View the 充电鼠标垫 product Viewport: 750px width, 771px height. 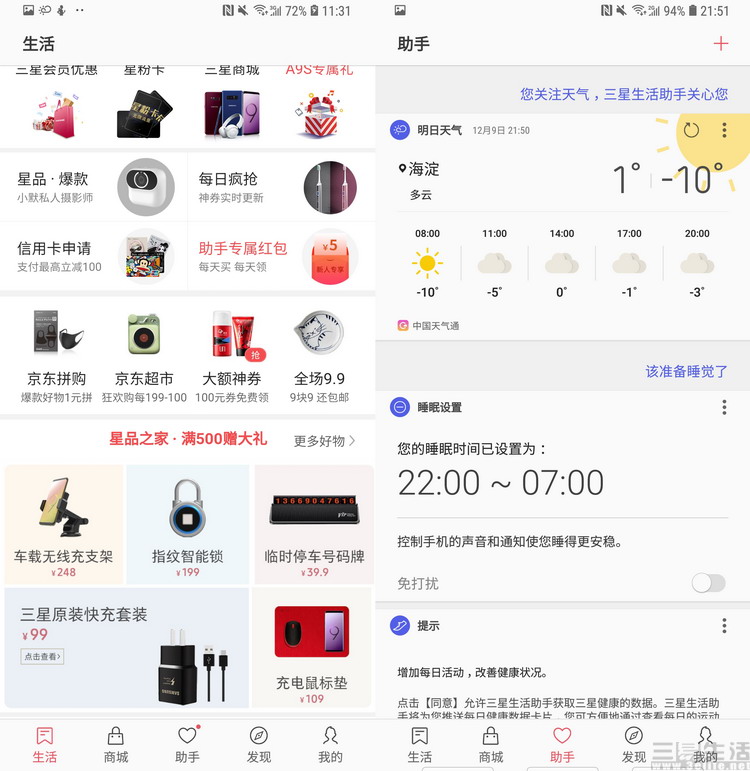[x=313, y=647]
